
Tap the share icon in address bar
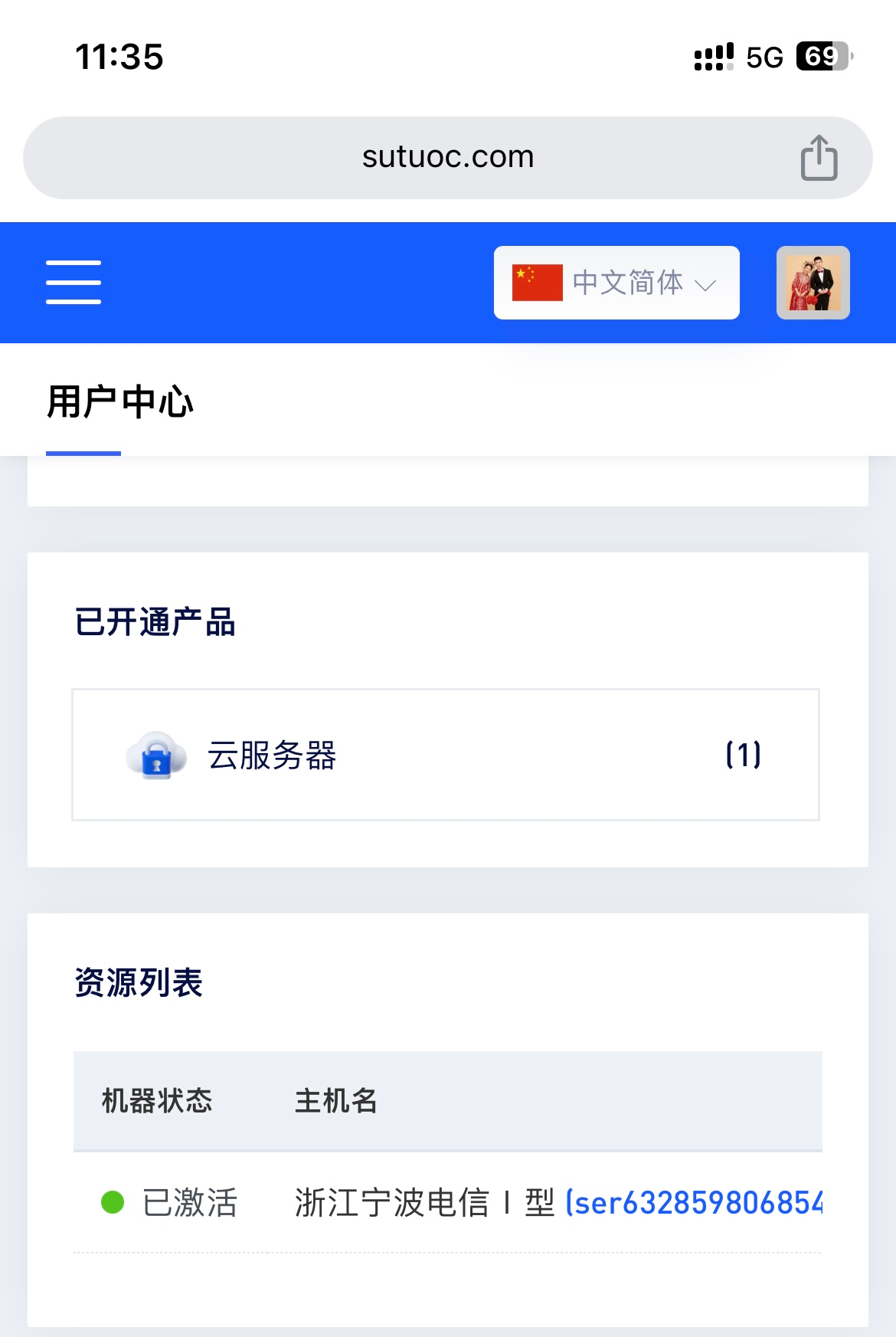tap(819, 158)
